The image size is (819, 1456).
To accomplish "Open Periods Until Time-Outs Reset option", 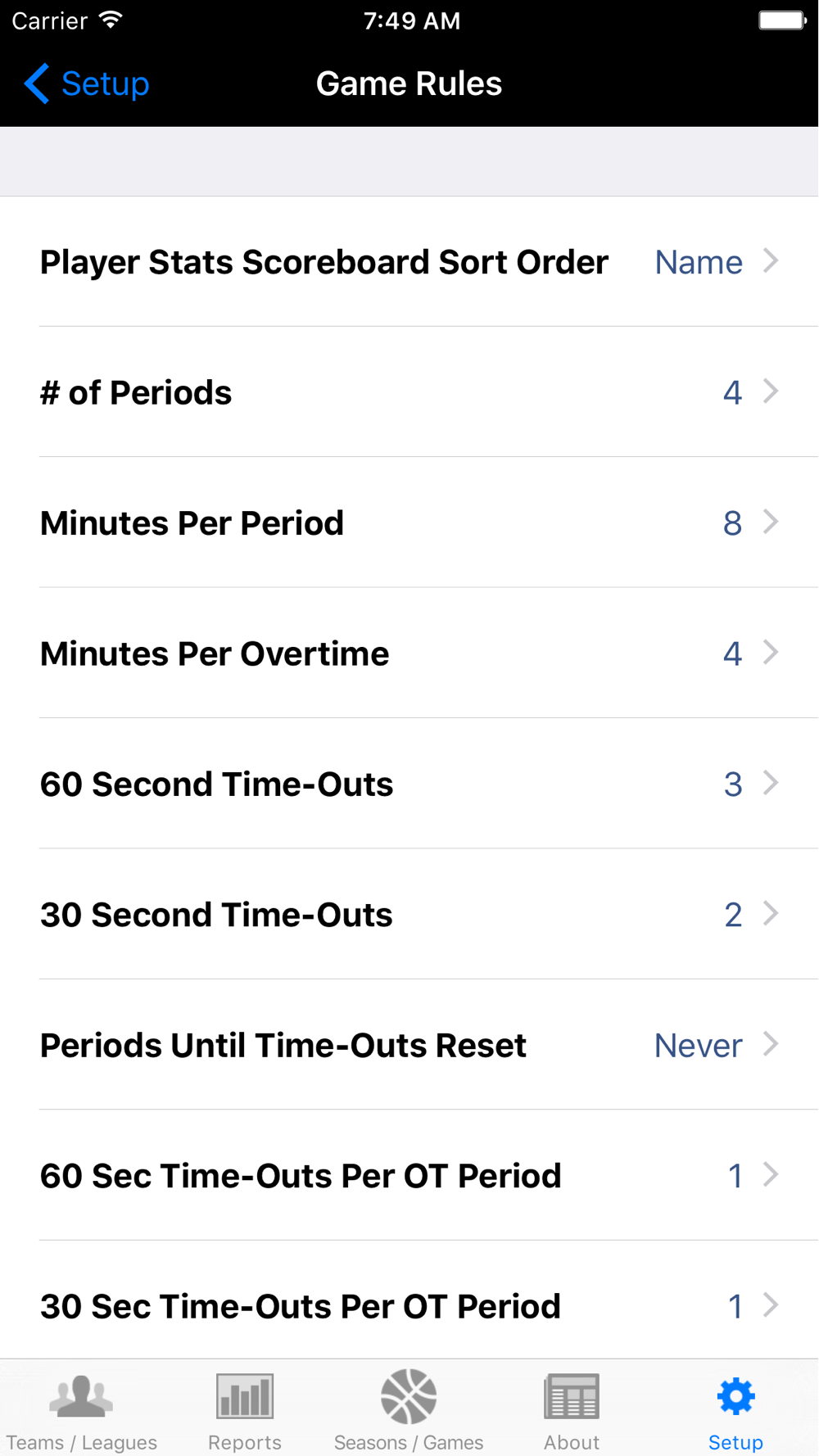I will tap(409, 1045).
